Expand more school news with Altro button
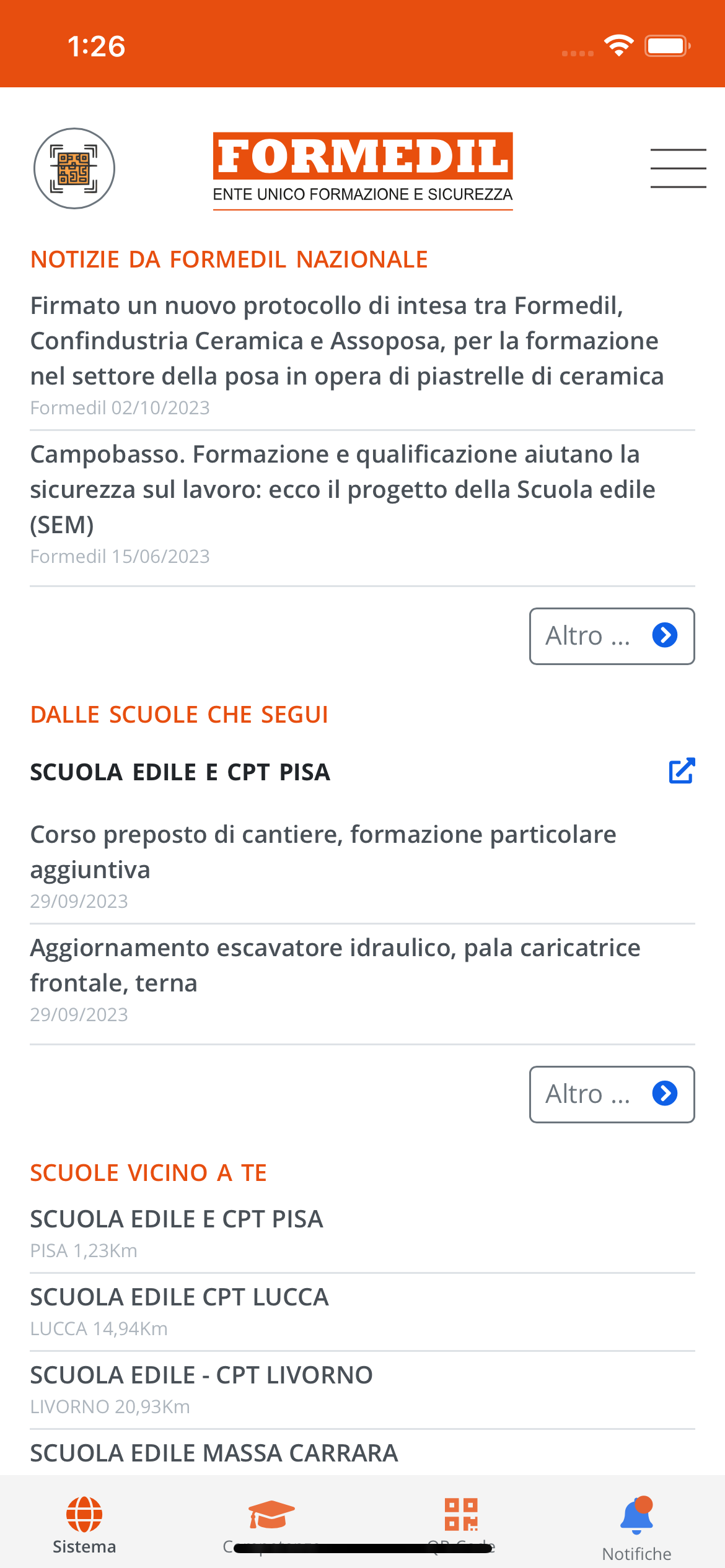725x1568 pixels. pos(612,1094)
